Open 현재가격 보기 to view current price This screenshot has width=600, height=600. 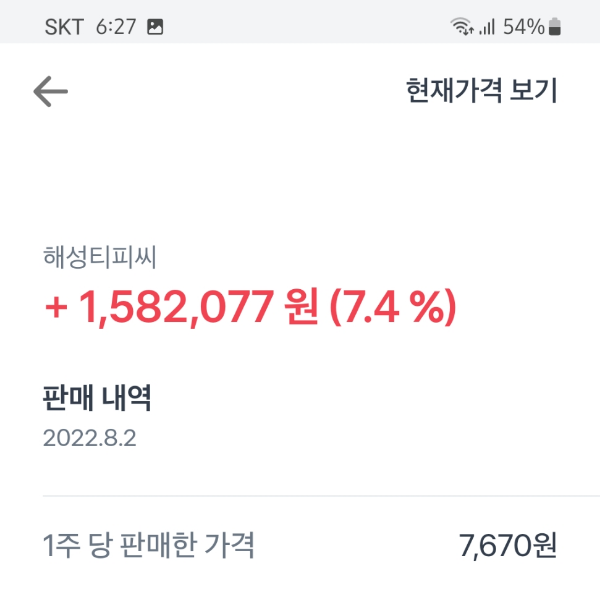[481, 92]
